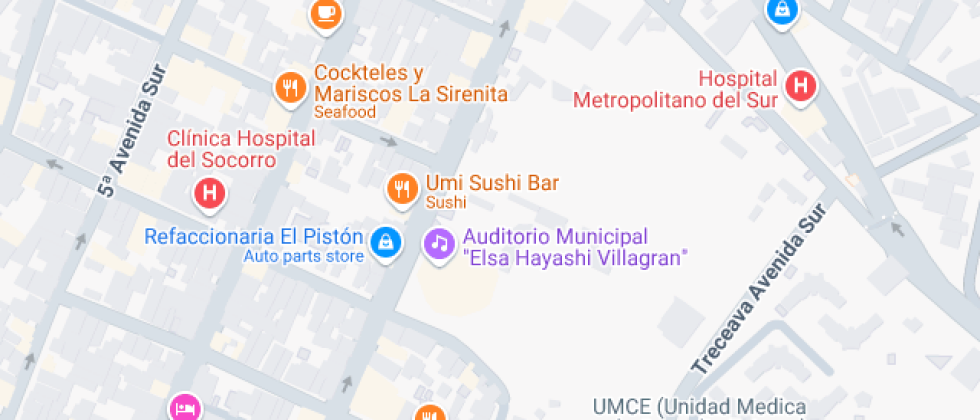Select the blue shopping pin at top

779,10
